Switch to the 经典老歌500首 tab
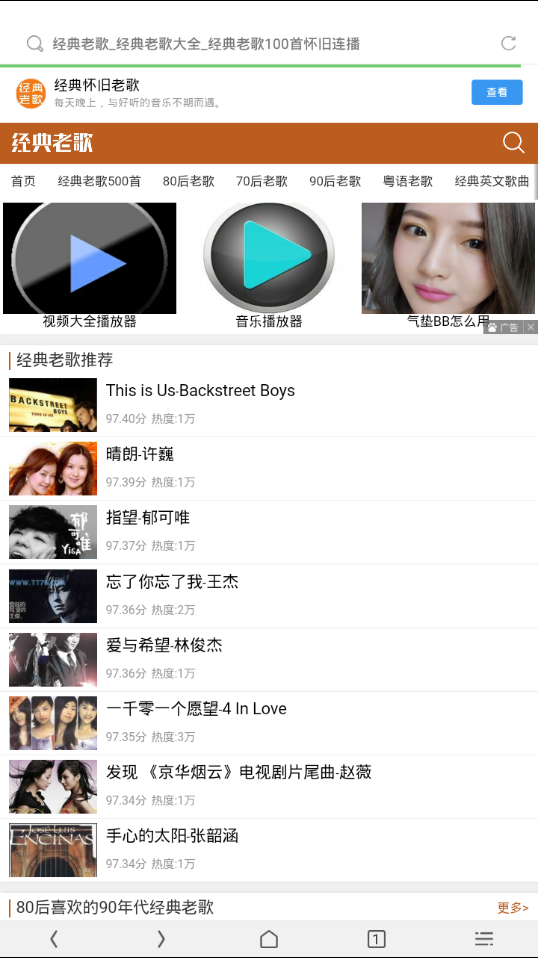538x958 pixels. [x=100, y=181]
